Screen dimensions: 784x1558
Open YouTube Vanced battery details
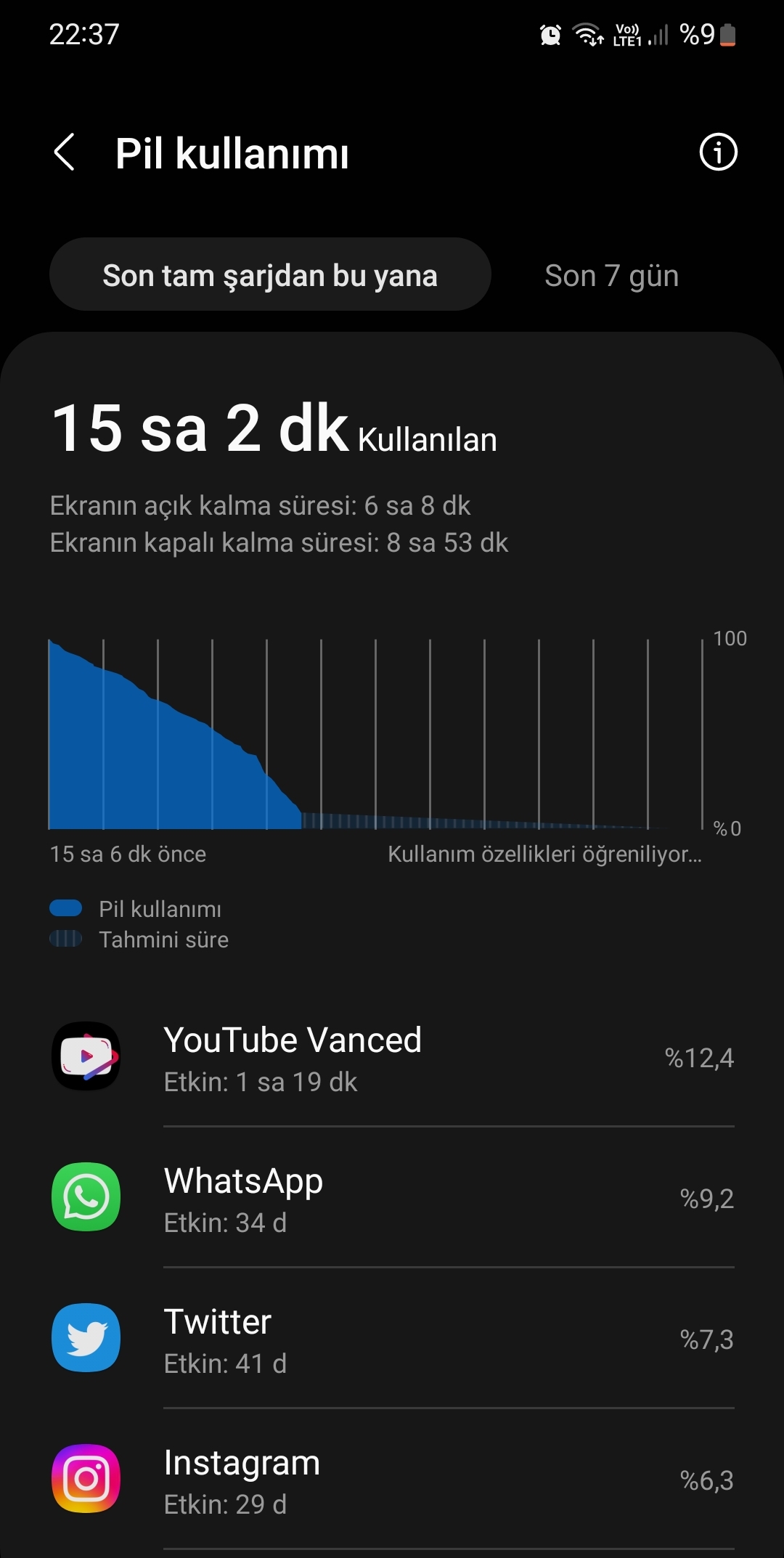(x=392, y=1057)
